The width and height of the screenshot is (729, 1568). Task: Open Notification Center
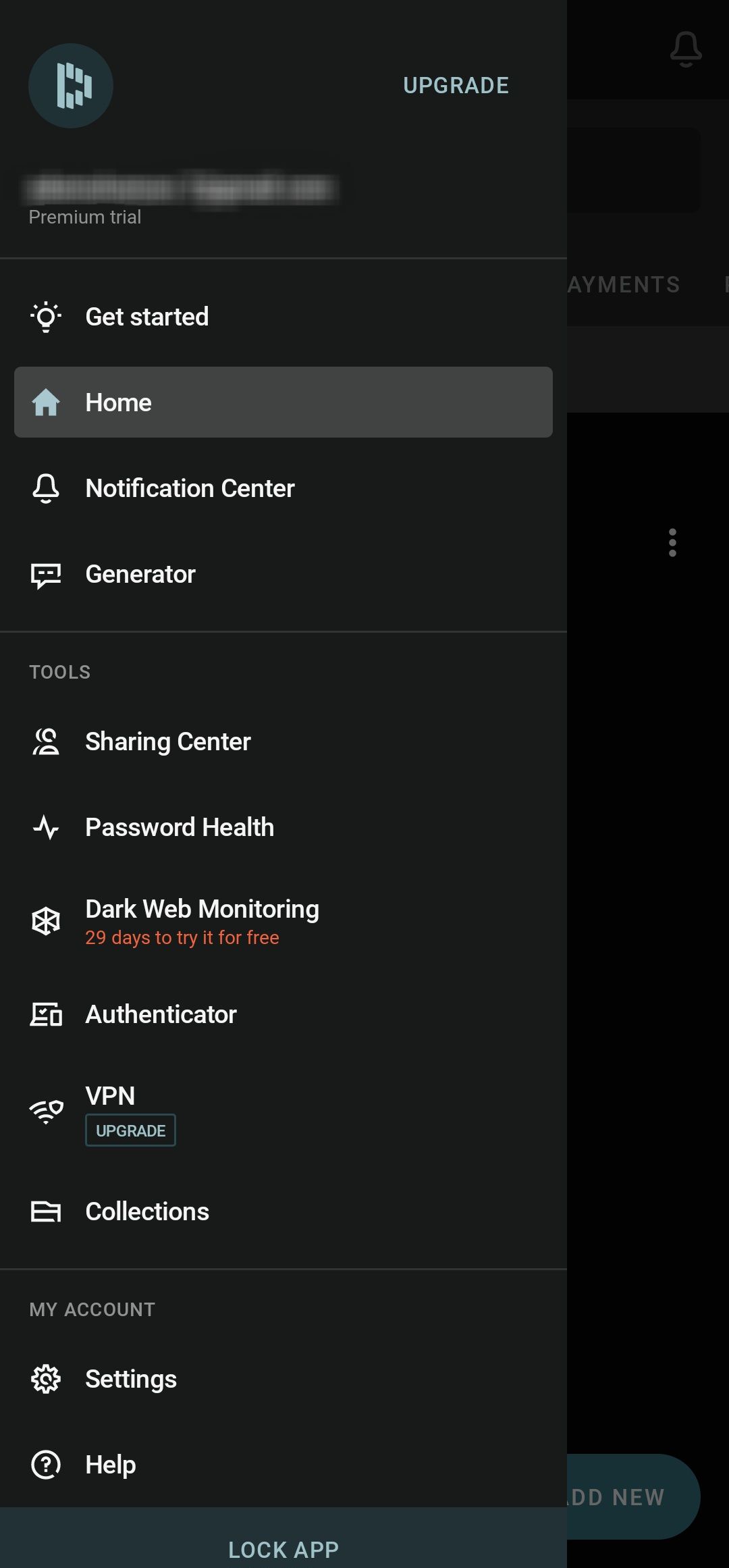283,488
